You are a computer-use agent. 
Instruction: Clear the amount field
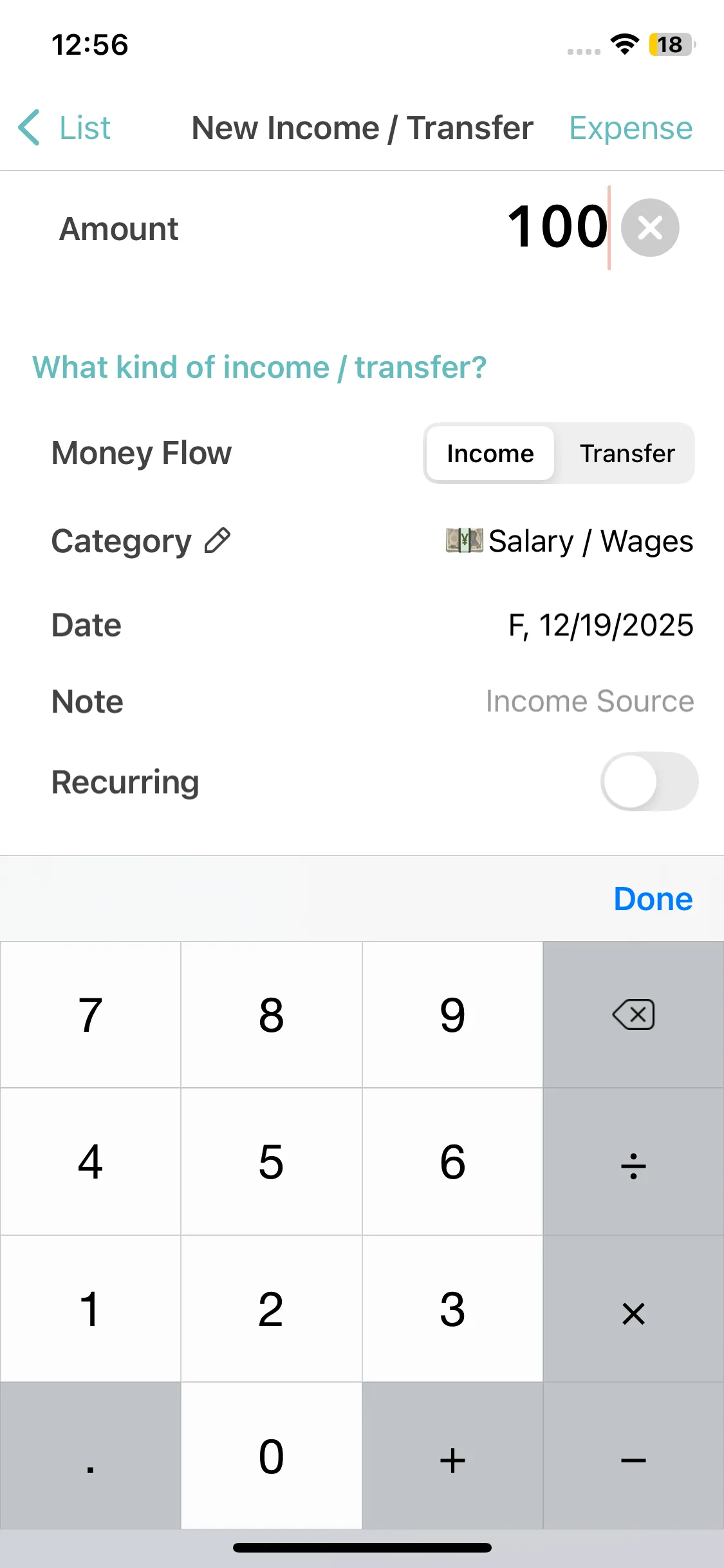click(x=649, y=228)
